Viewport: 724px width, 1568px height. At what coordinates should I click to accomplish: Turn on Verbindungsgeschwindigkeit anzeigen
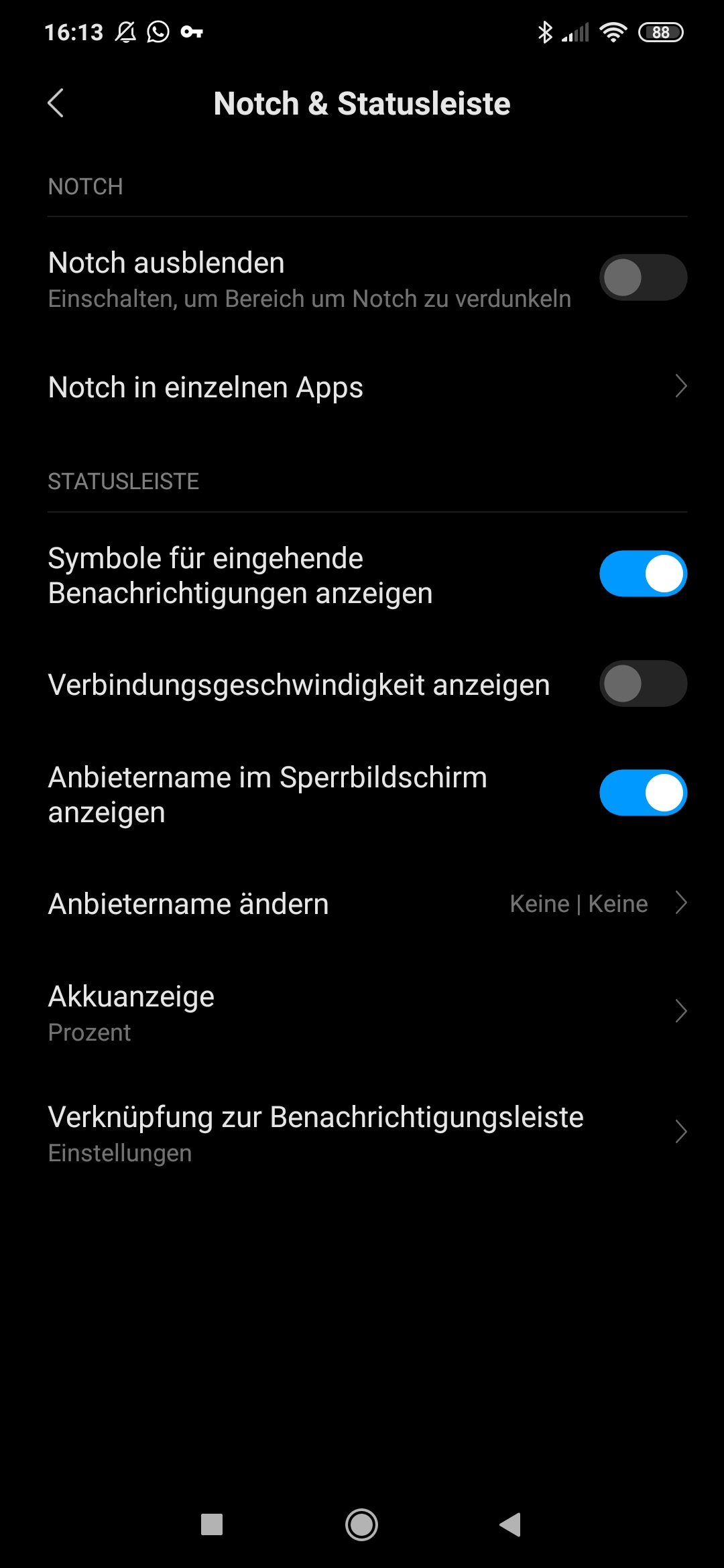642,684
